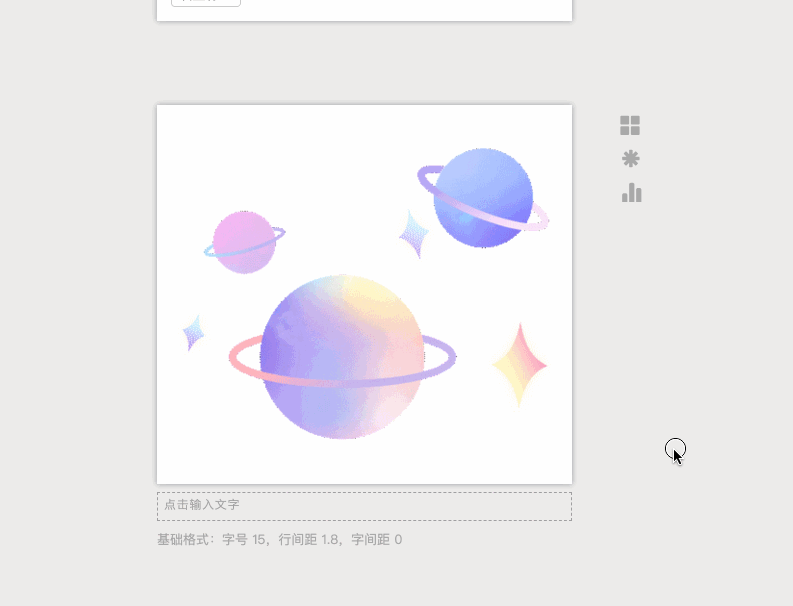Screen dimensions: 793x606
Task: Open the asterisk style icon
Action: [630, 159]
